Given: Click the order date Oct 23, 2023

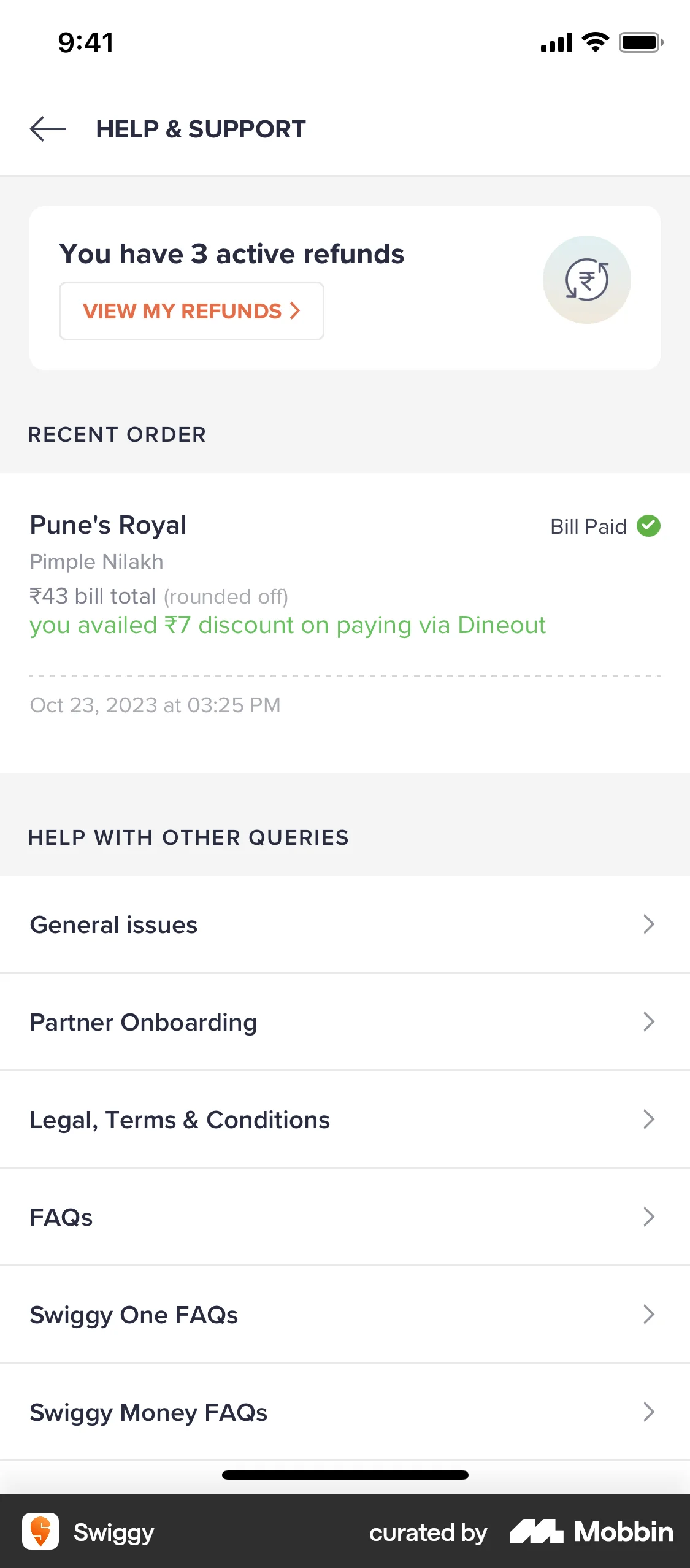Looking at the screenshot, I should click(x=155, y=705).
